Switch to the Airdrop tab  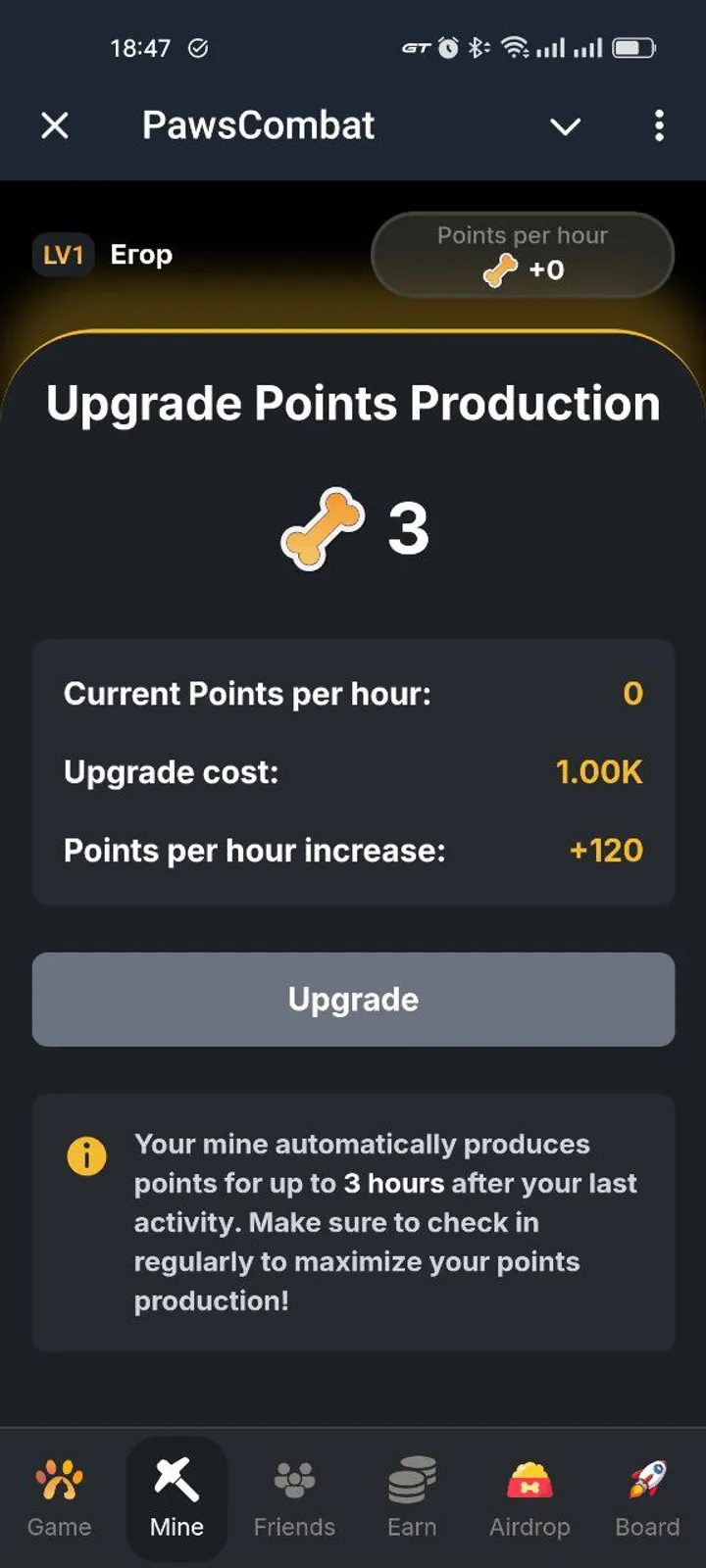[529, 1497]
